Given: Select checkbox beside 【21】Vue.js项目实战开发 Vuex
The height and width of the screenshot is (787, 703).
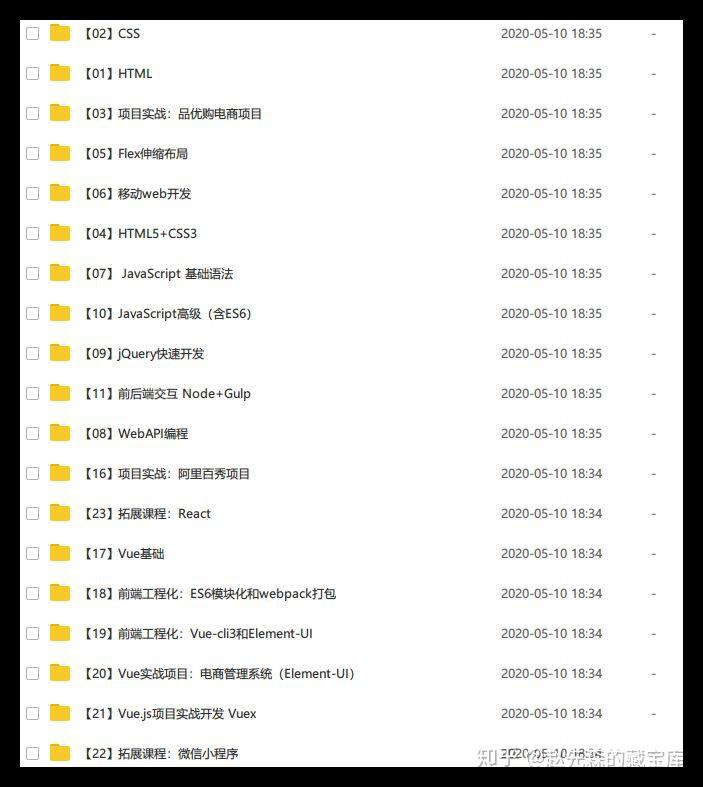Looking at the screenshot, I should [32, 713].
